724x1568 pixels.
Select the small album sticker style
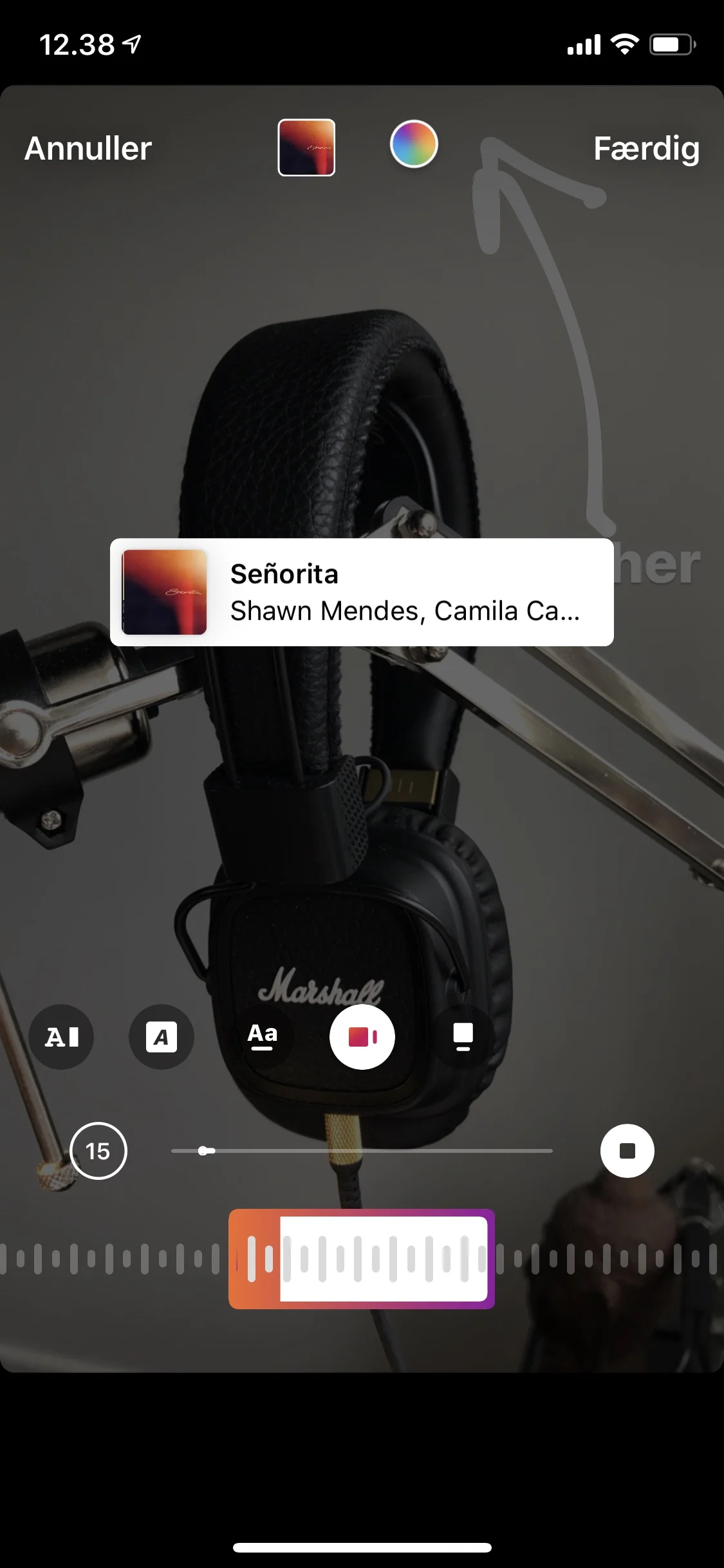(x=362, y=1037)
